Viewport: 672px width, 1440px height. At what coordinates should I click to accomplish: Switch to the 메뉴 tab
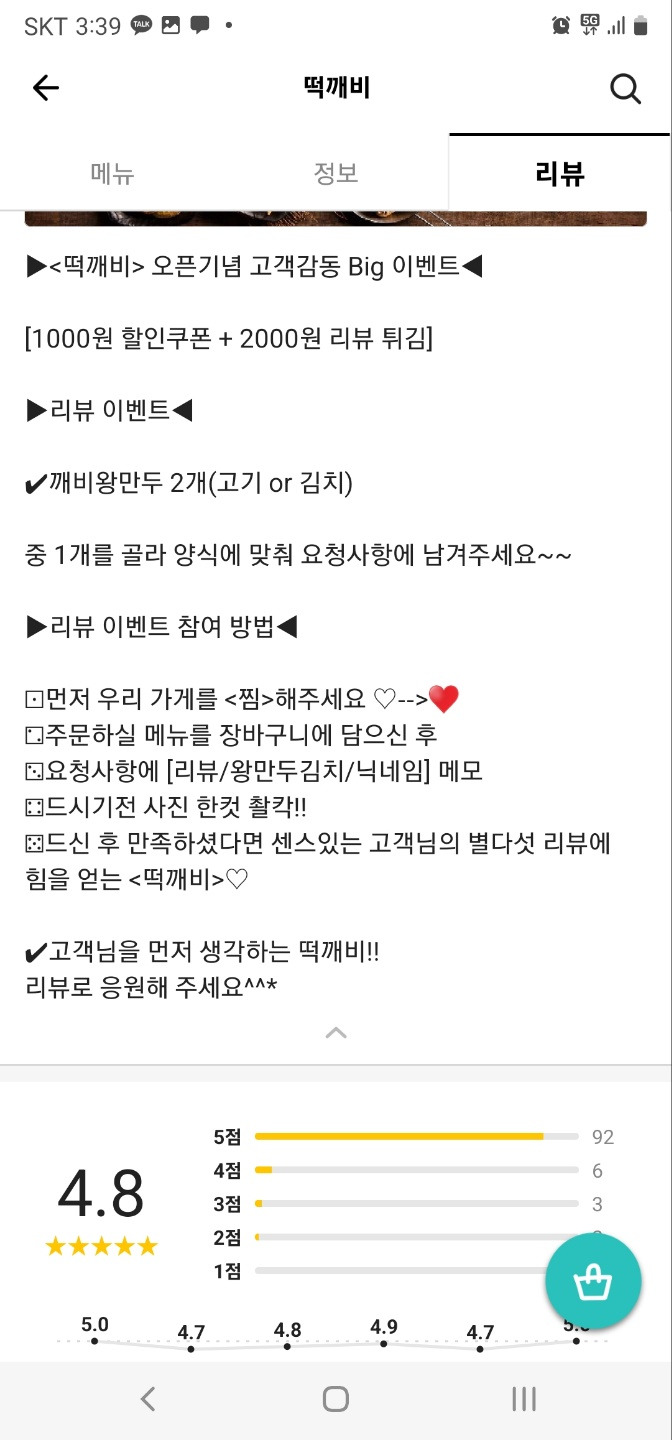112,174
